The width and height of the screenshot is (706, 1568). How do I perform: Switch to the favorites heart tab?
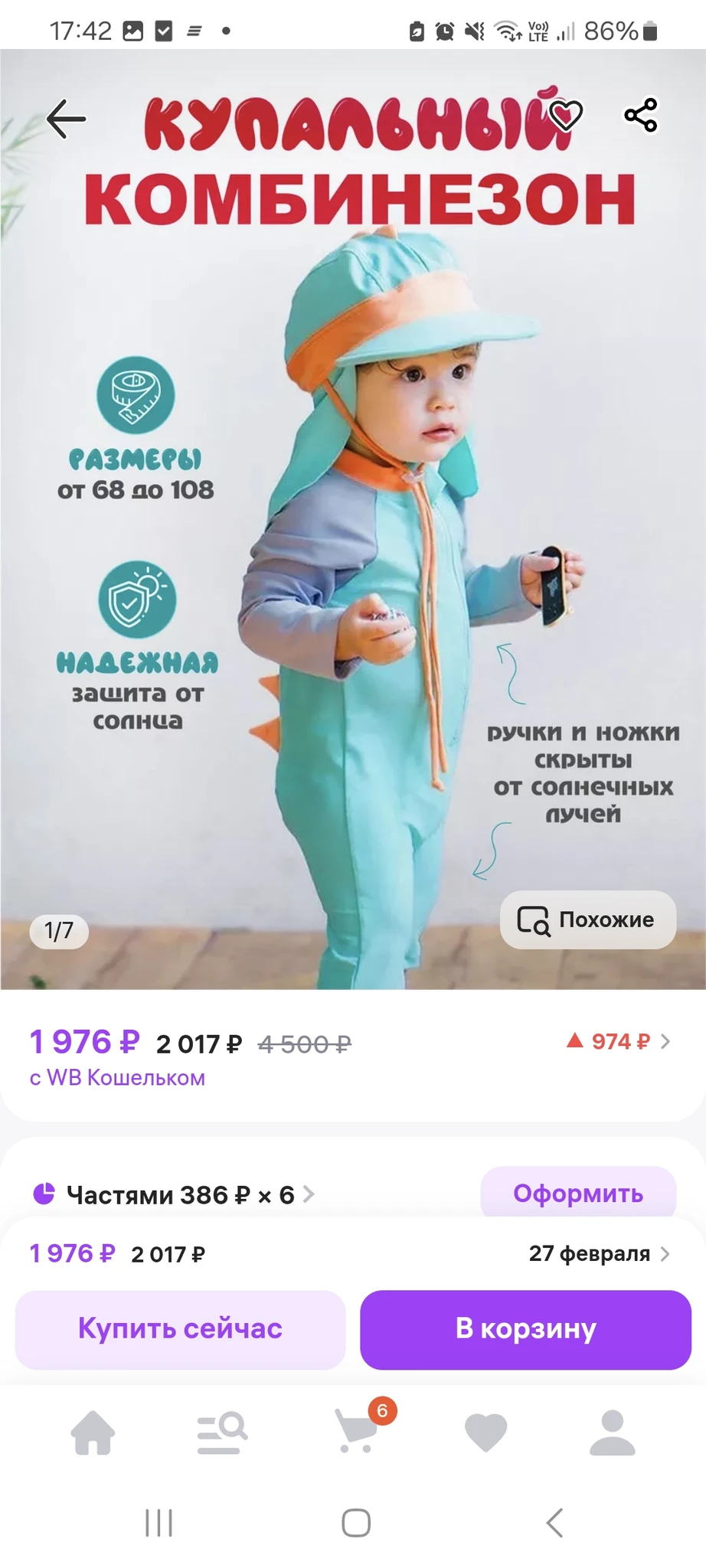[486, 1432]
